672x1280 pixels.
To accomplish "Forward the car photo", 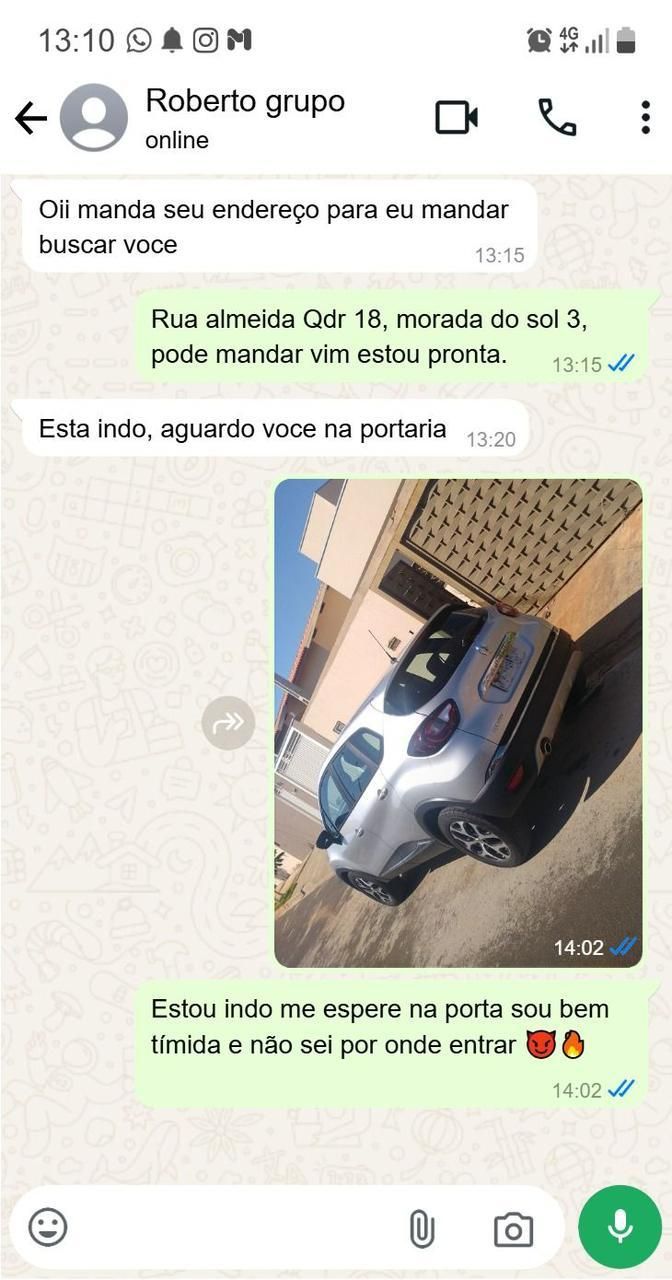I will pos(228,723).
